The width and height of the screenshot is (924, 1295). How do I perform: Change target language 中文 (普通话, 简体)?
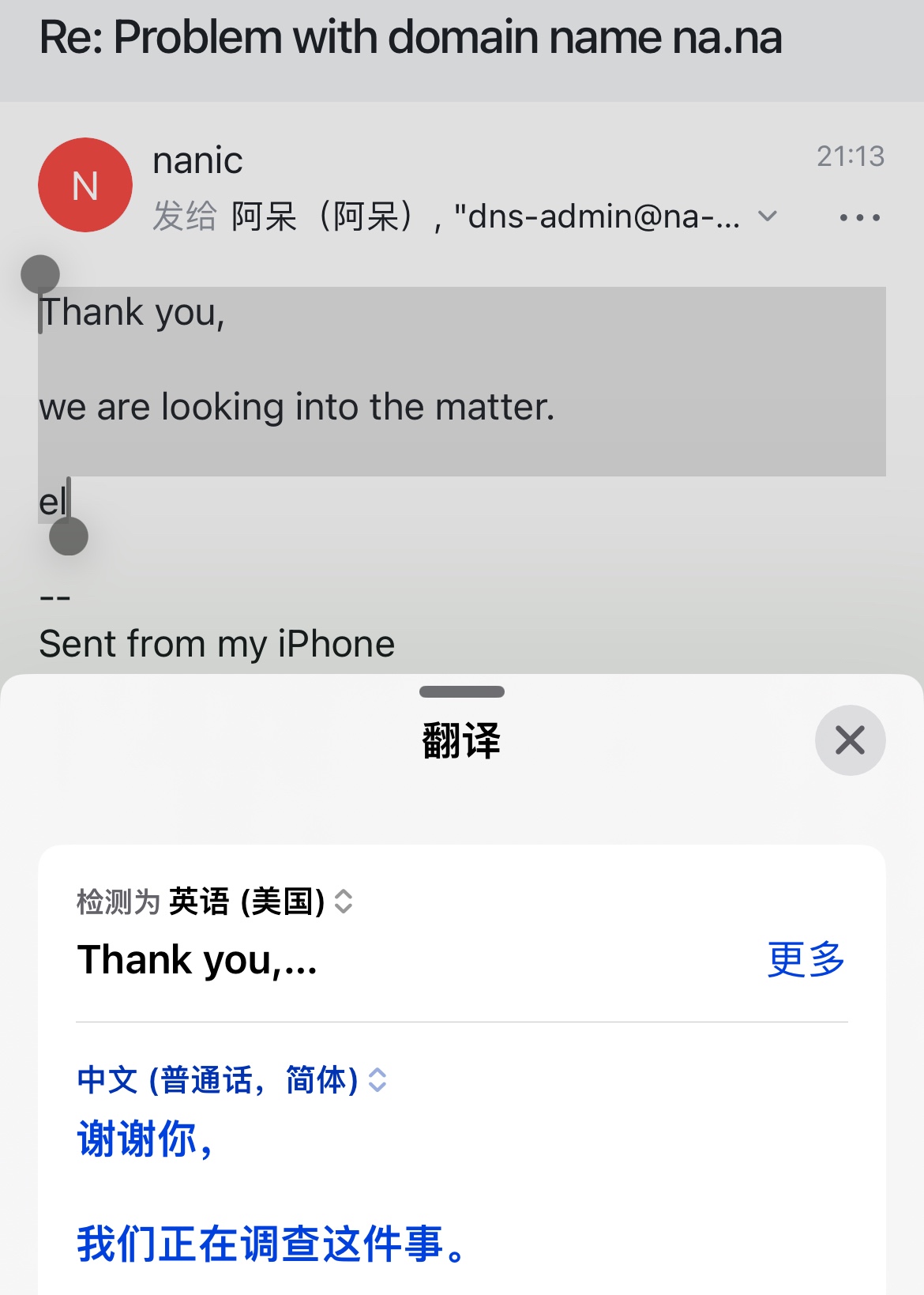tap(231, 1080)
